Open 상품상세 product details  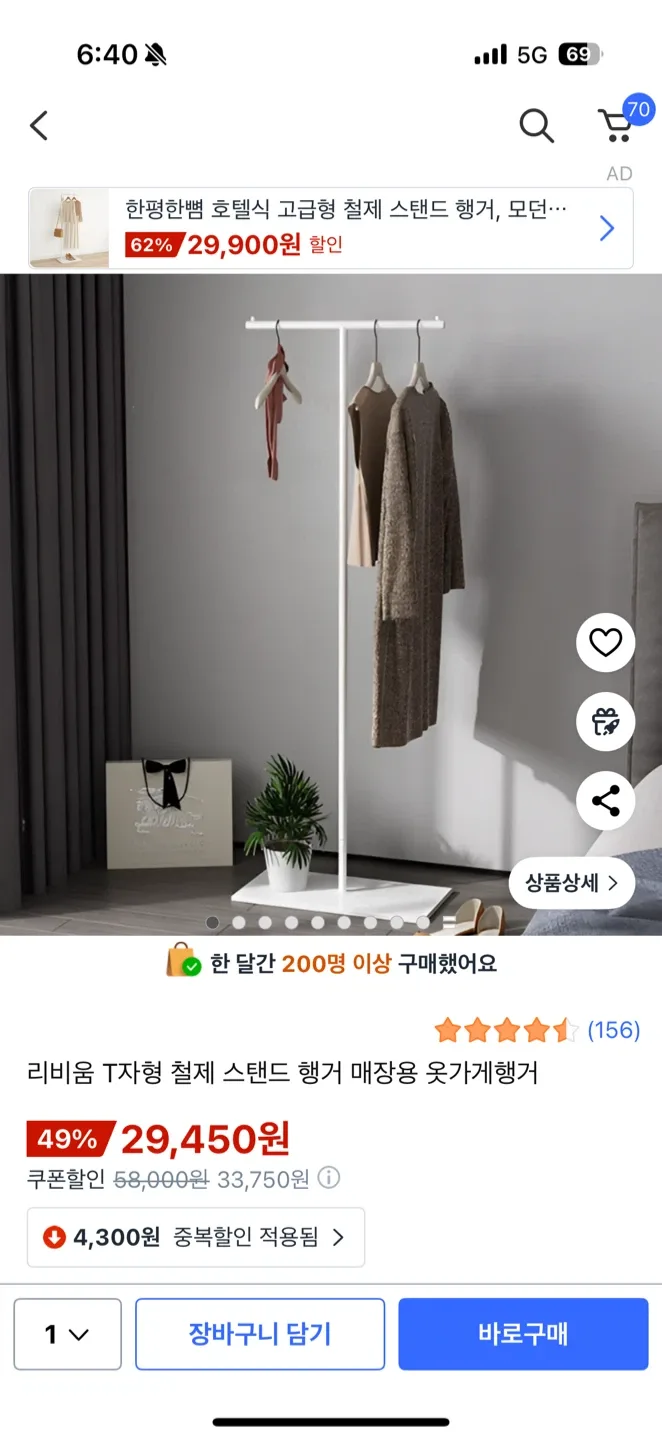(x=571, y=883)
